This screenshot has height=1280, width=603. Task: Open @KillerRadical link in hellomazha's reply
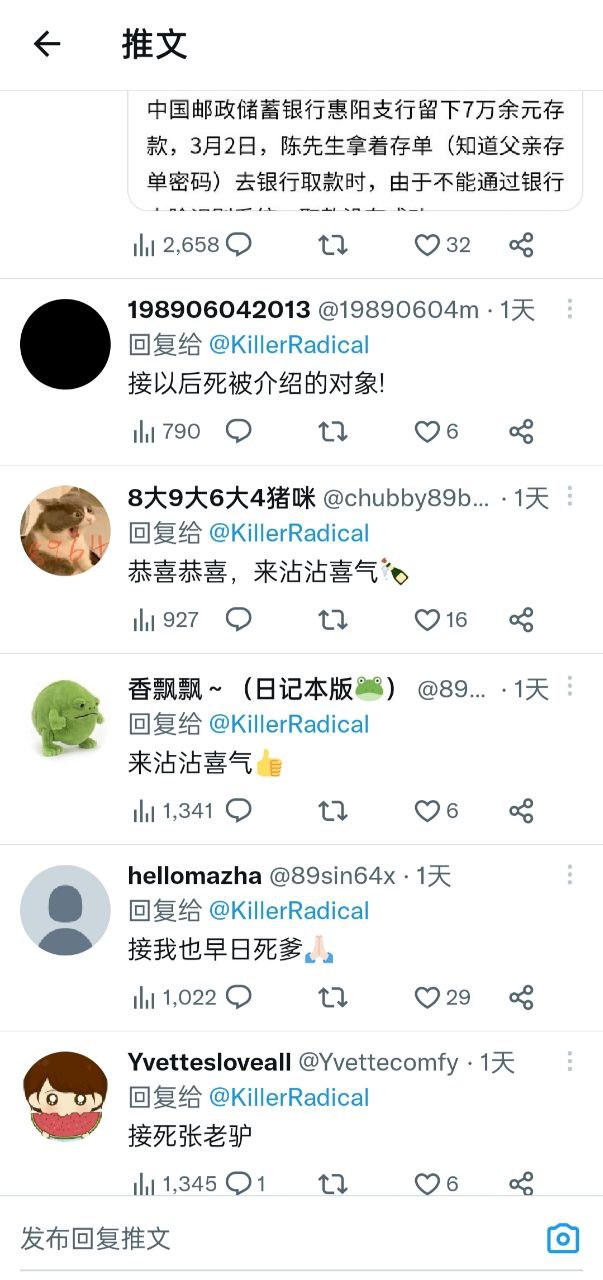click(x=289, y=911)
